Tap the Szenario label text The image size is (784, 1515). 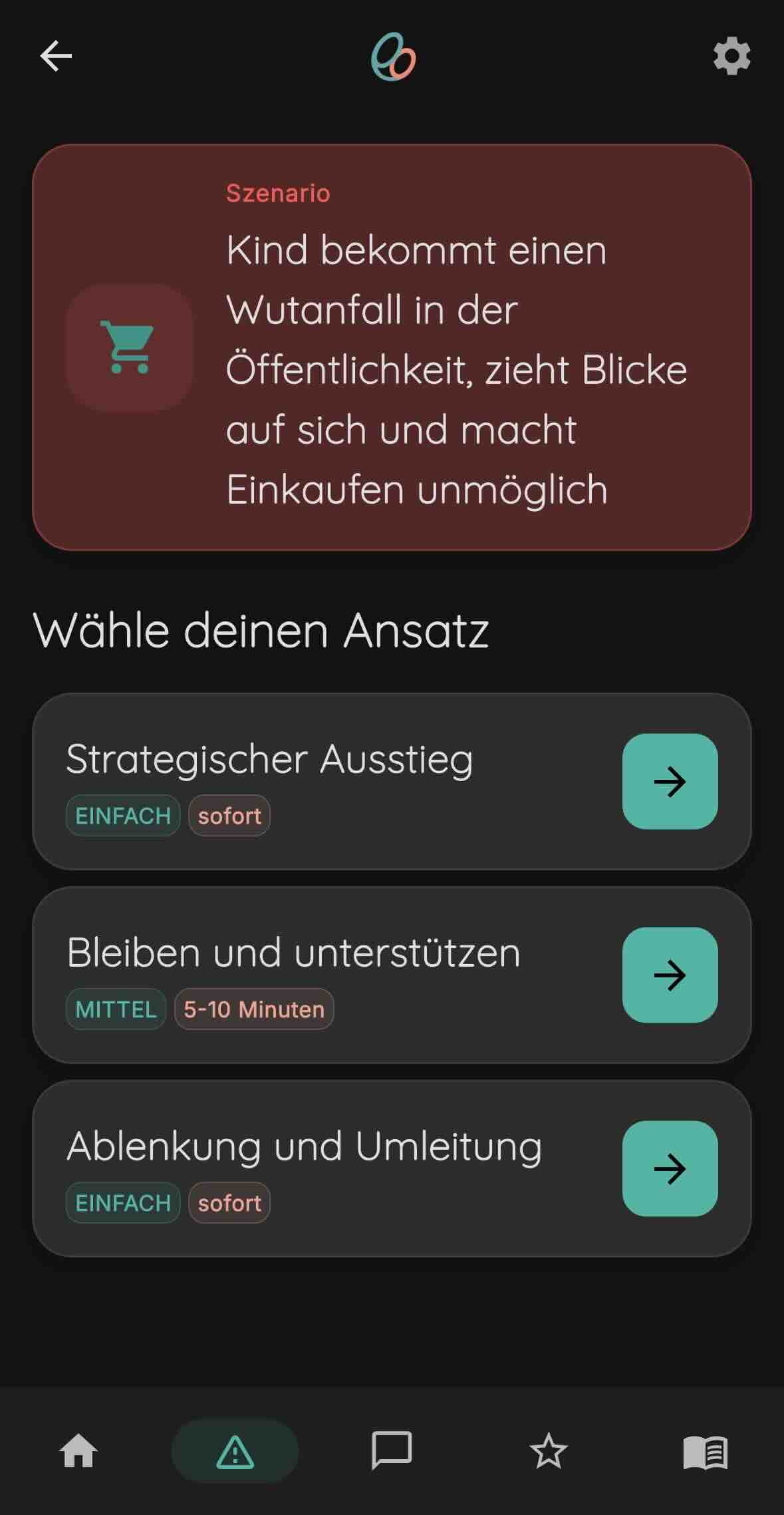pyautogui.click(x=277, y=194)
